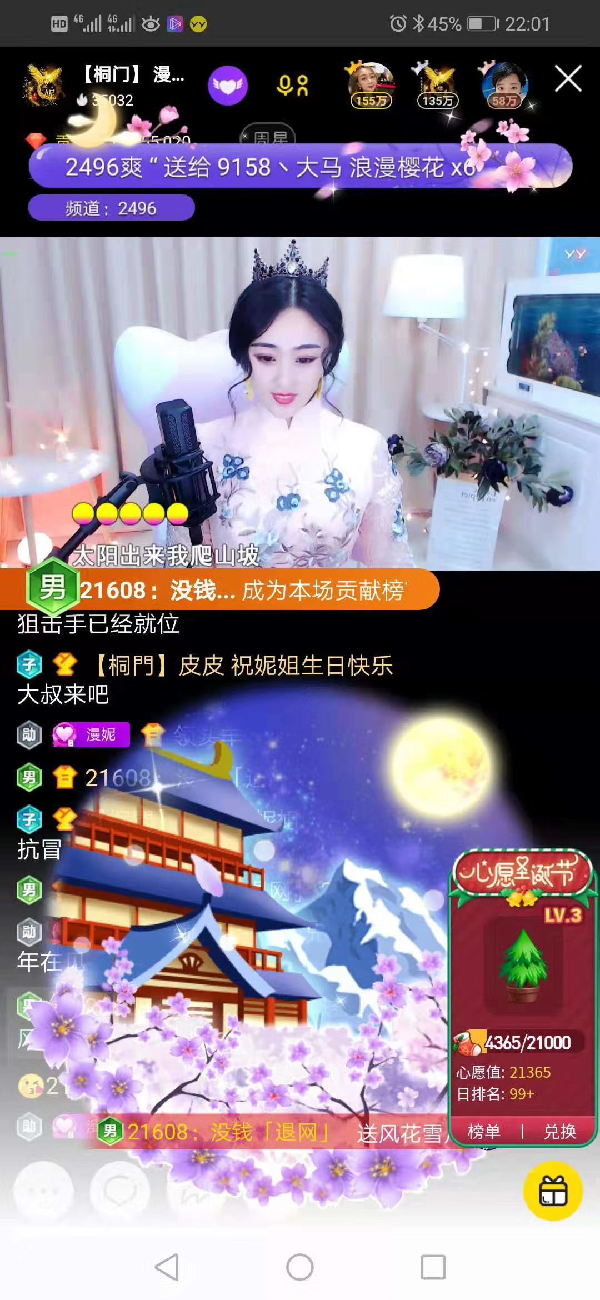This screenshot has width=600, height=1300.
Task: Open the 2496 gift banner for 浪漫樱花
Action: 300,167
